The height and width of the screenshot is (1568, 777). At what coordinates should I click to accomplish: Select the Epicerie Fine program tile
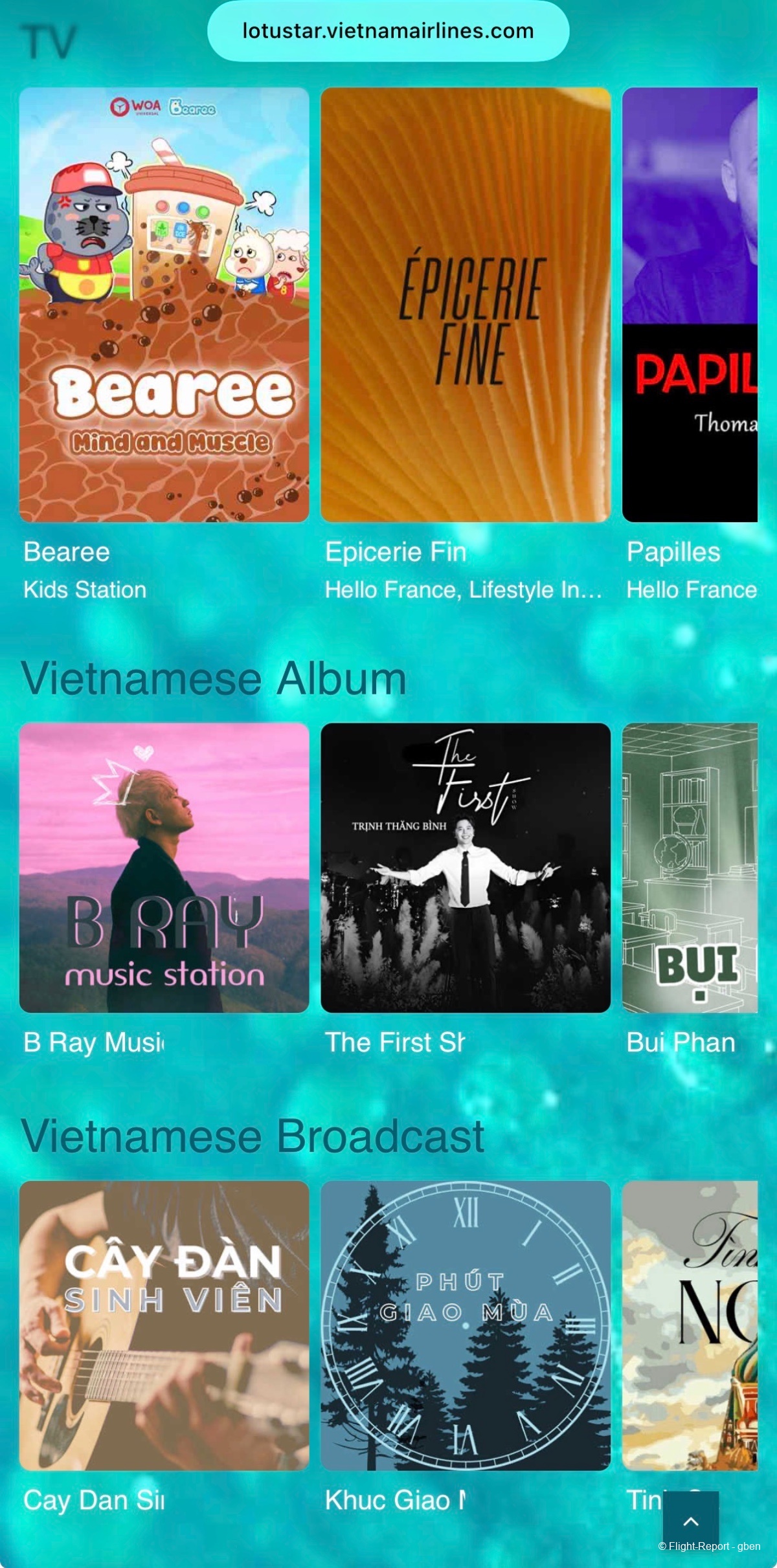[x=465, y=304]
